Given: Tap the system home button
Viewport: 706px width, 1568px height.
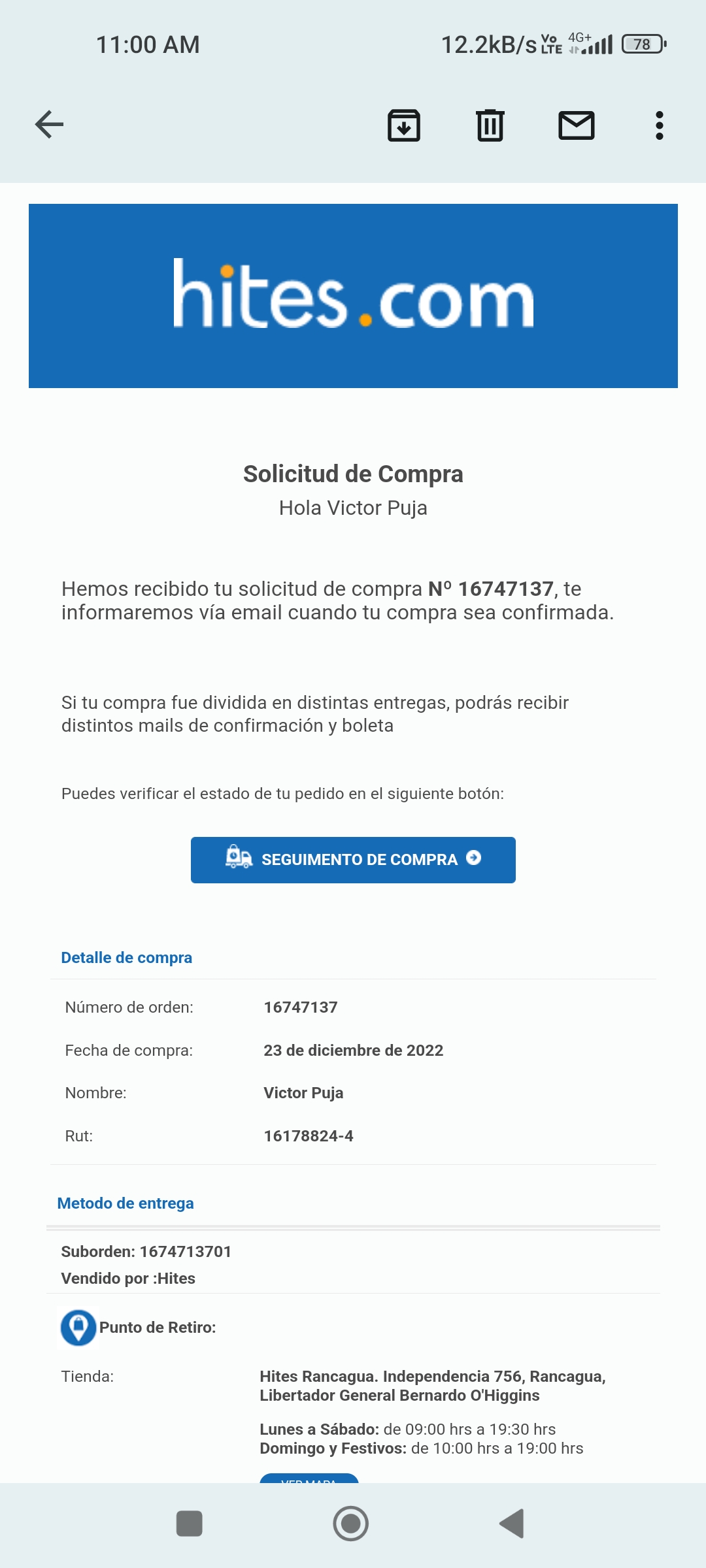Looking at the screenshot, I should coord(351,1524).
